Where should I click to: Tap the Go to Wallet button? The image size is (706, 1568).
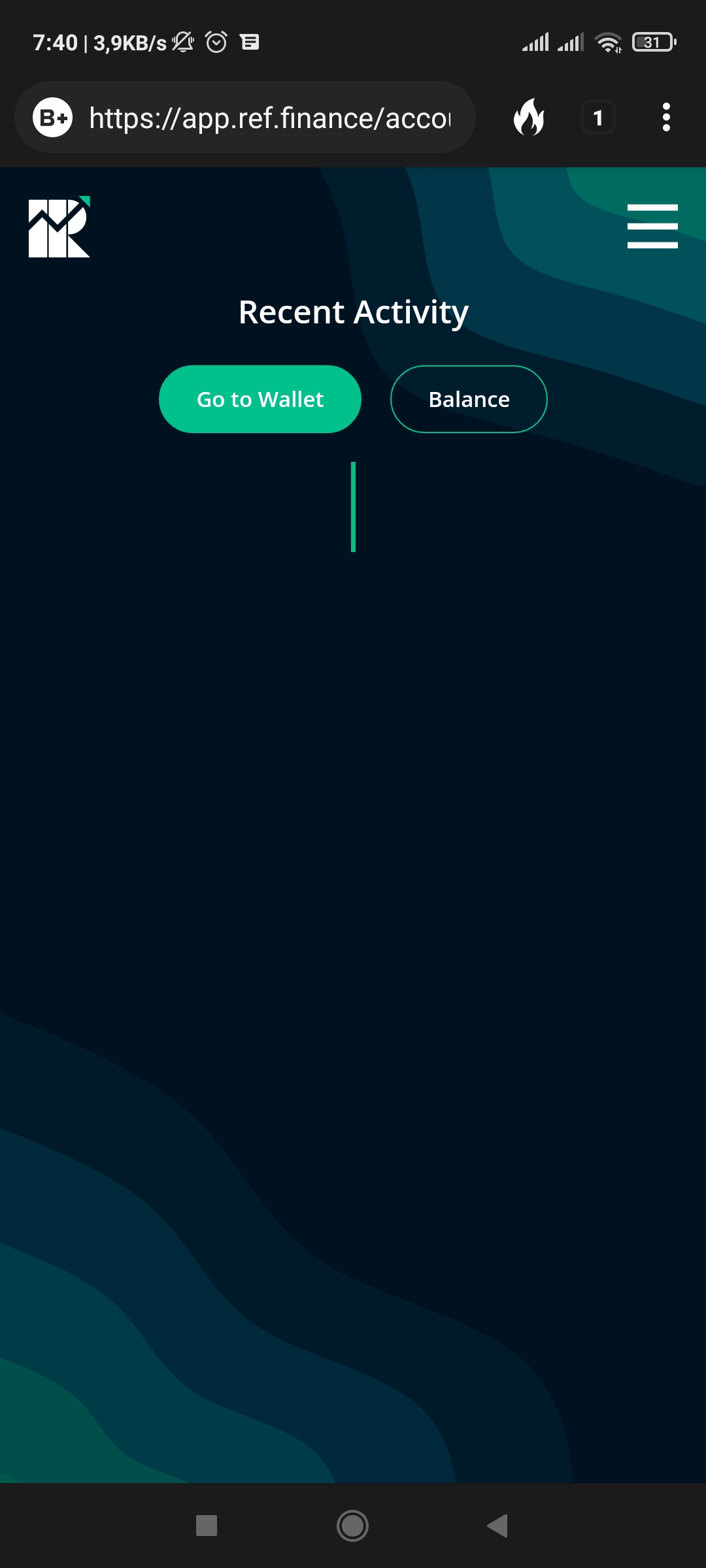(260, 399)
